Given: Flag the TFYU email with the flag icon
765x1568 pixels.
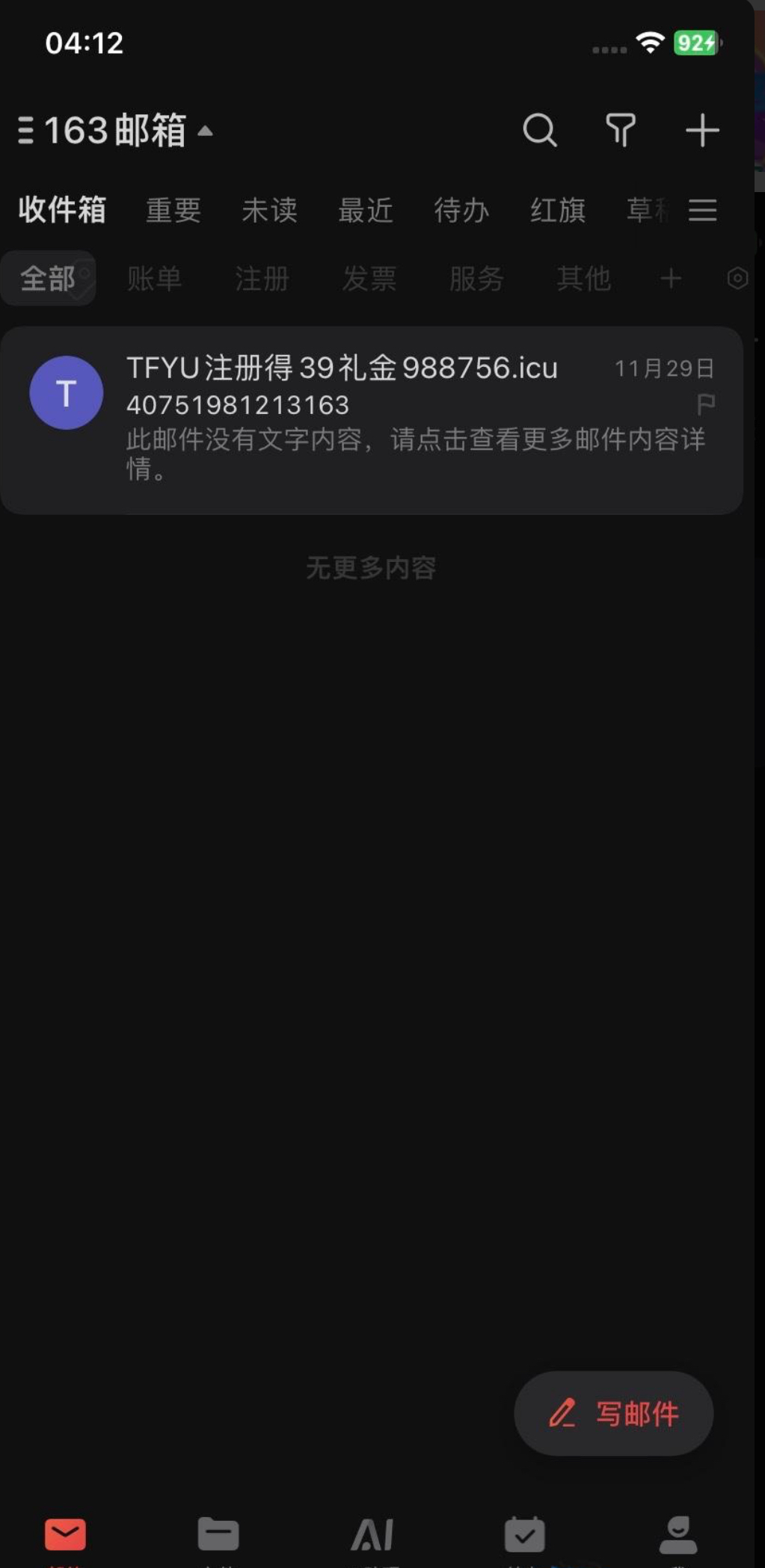Looking at the screenshot, I should pyautogui.click(x=705, y=404).
